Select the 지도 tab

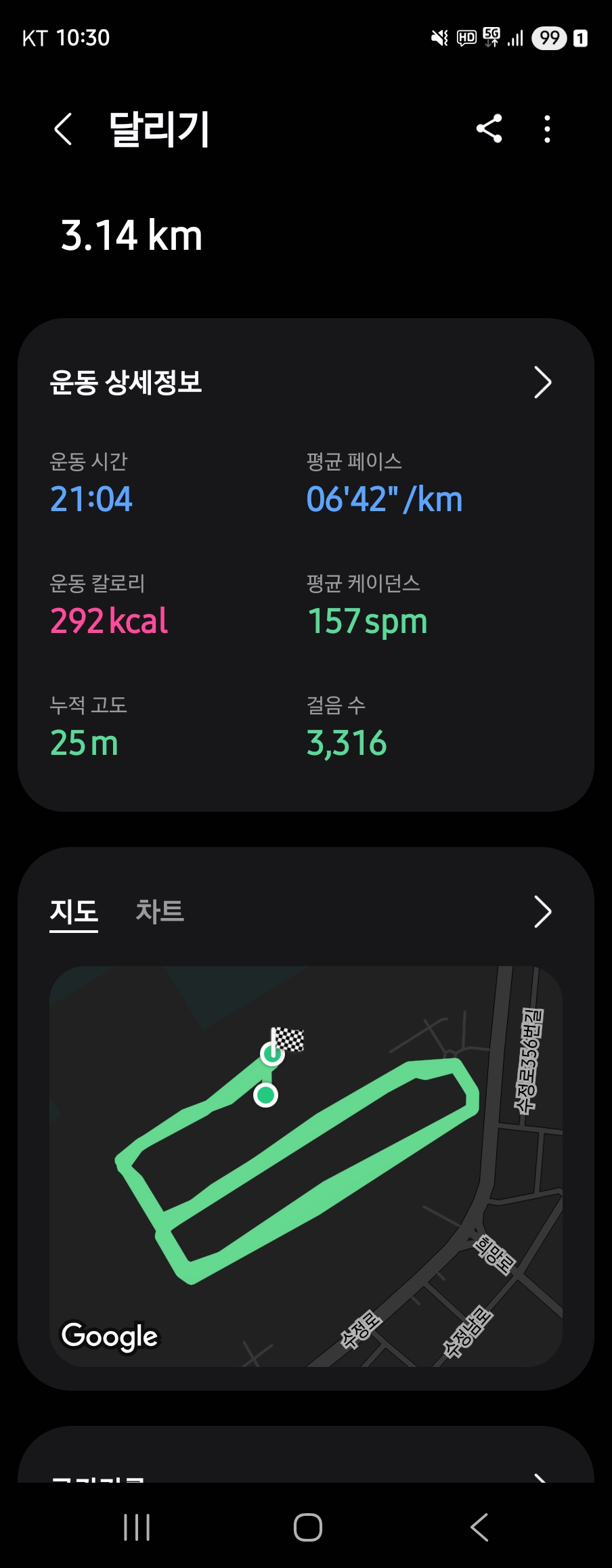74,911
